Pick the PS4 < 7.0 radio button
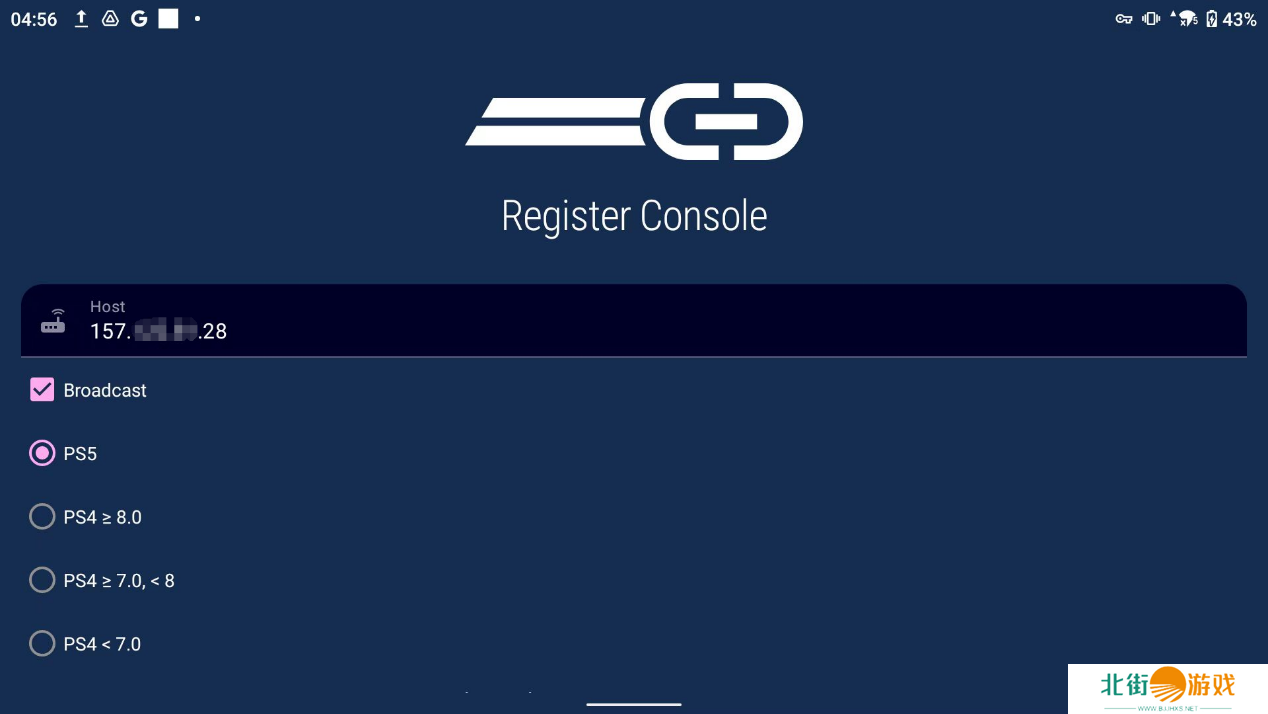 [42, 643]
